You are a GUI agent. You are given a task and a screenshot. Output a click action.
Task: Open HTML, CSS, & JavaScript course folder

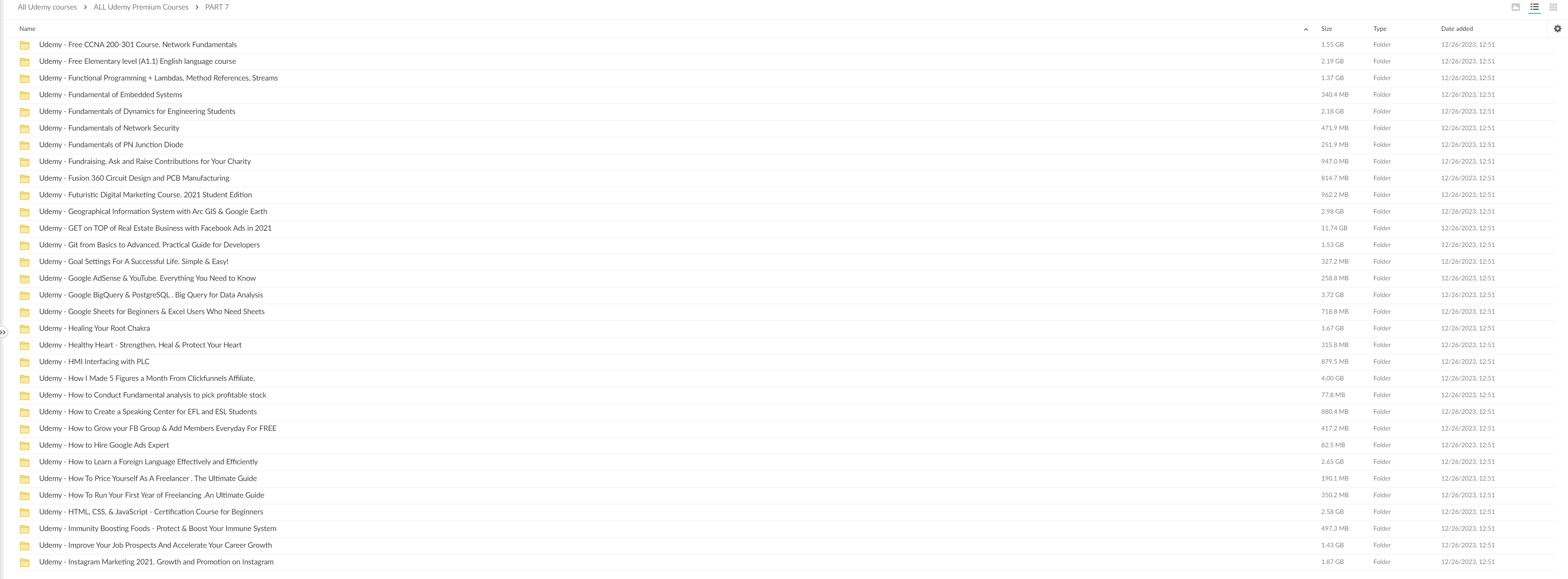pyautogui.click(x=151, y=512)
